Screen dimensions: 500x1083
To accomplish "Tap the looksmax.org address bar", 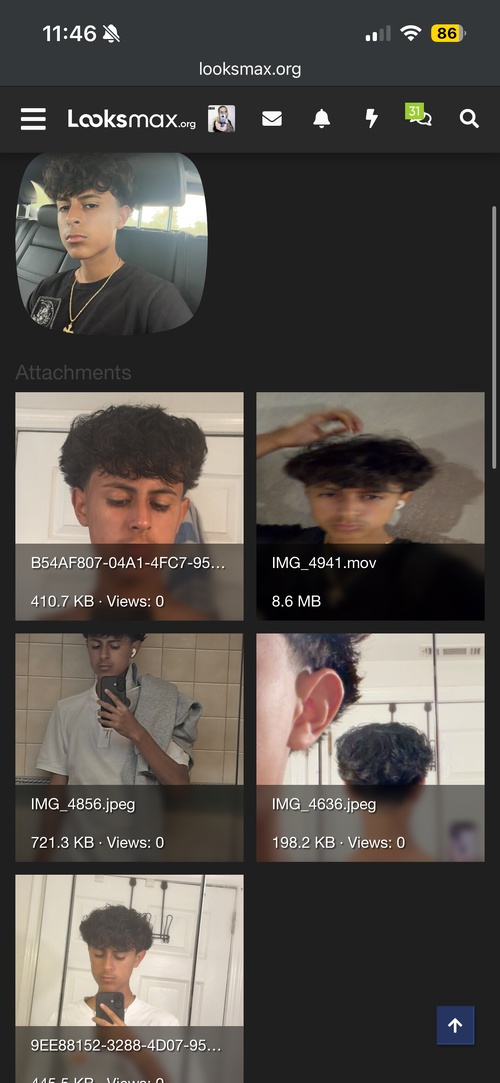I will click(x=250, y=69).
